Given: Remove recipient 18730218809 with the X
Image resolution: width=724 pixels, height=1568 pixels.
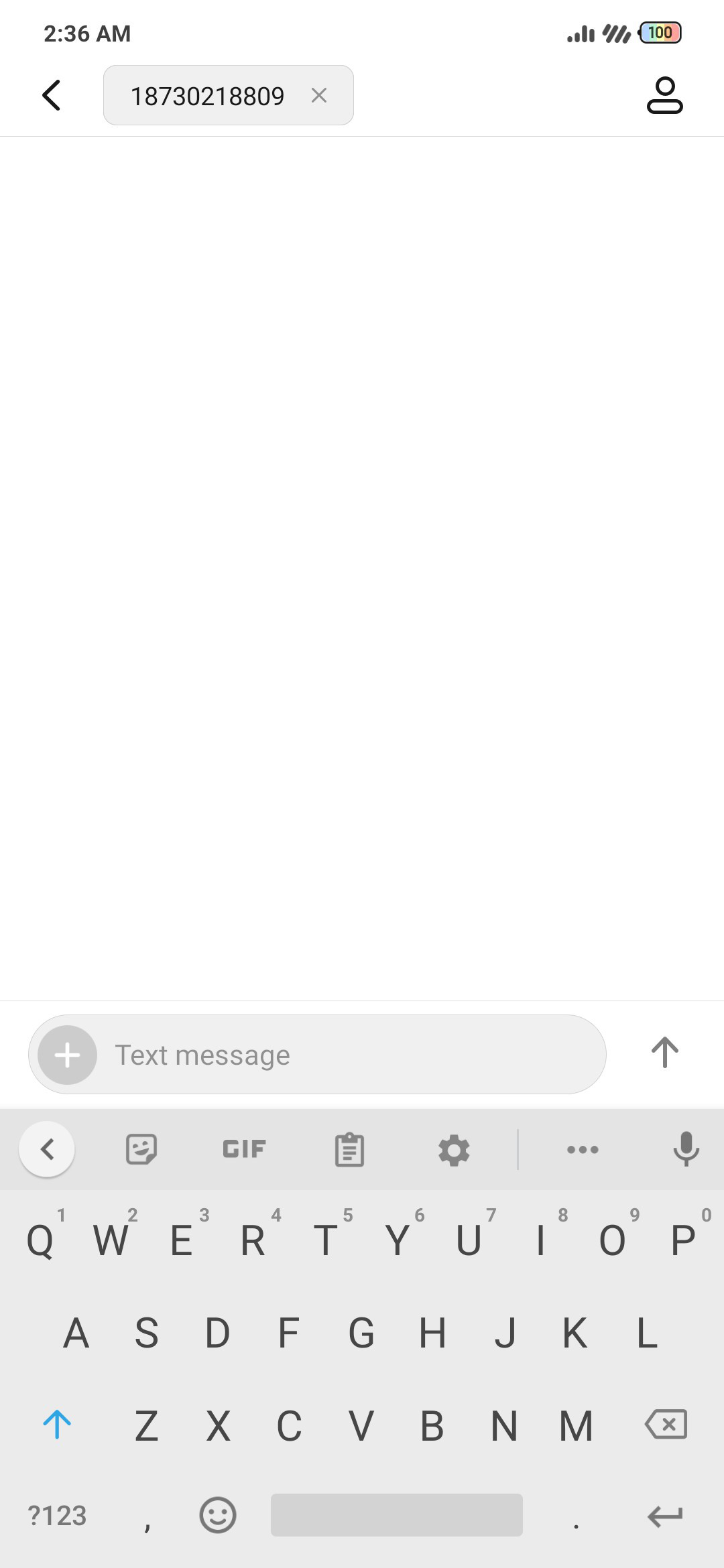Looking at the screenshot, I should pyautogui.click(x=319, y=95).
